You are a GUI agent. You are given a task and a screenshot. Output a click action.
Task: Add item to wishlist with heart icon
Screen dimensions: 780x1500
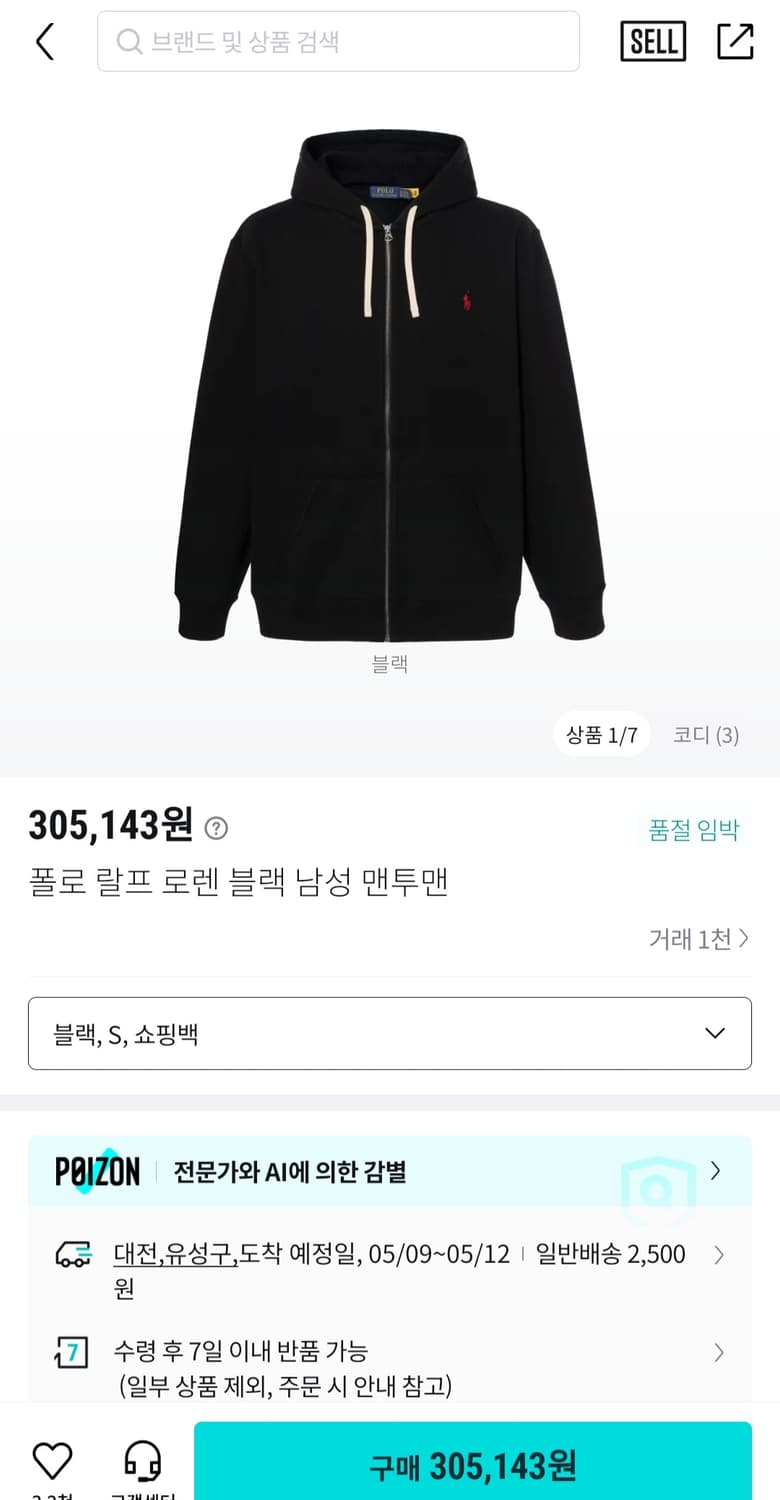click(x=53, y=1460)
